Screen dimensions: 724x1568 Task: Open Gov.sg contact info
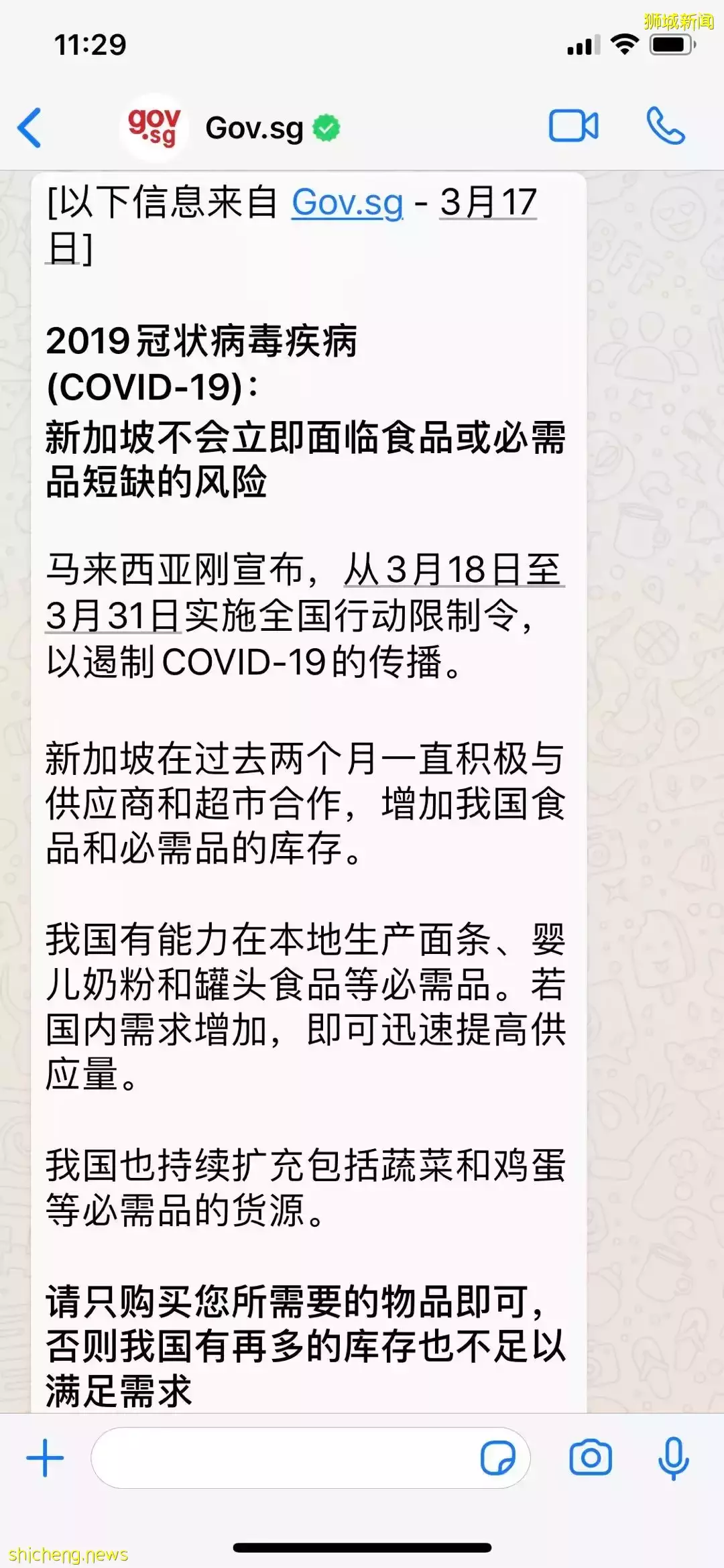point(255,127)
